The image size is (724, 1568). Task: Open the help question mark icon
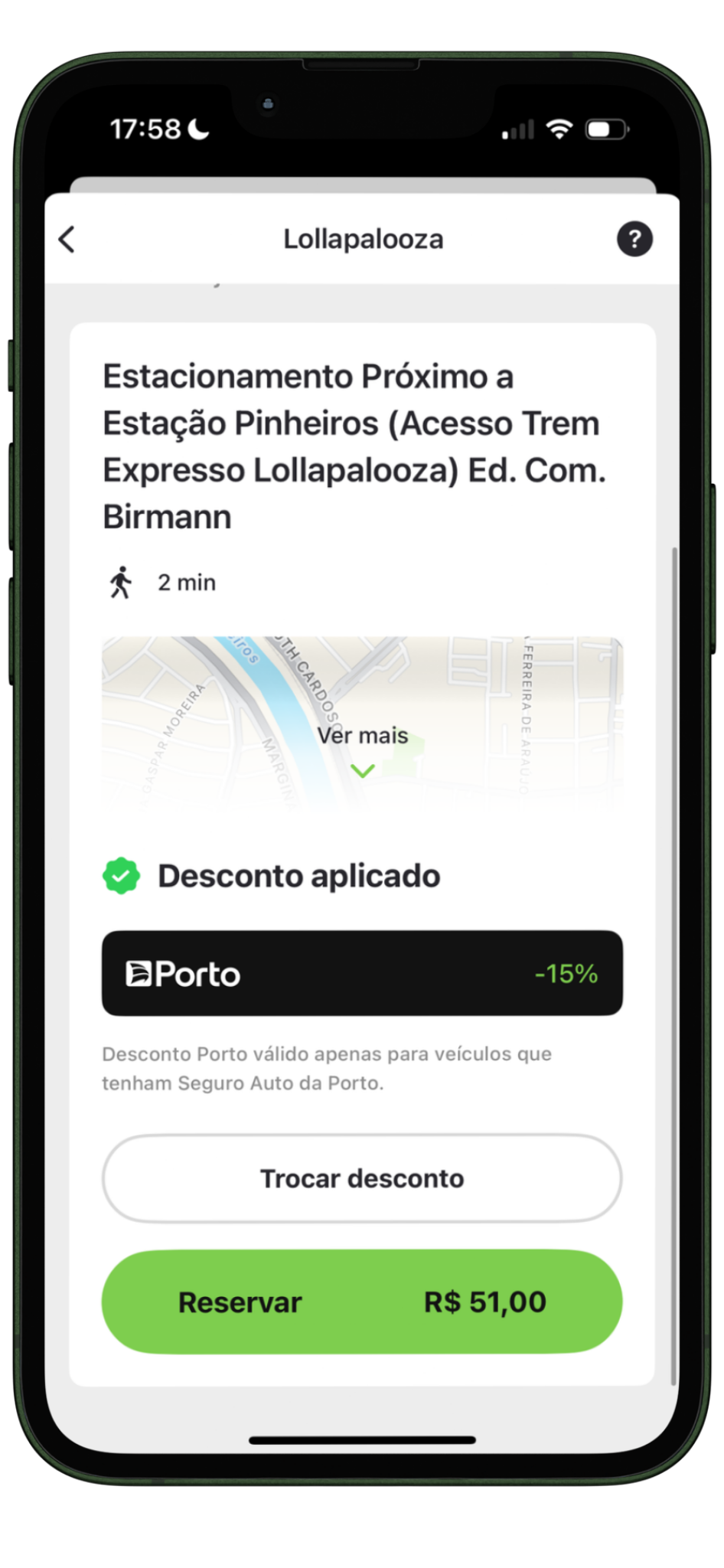[634, 240]
